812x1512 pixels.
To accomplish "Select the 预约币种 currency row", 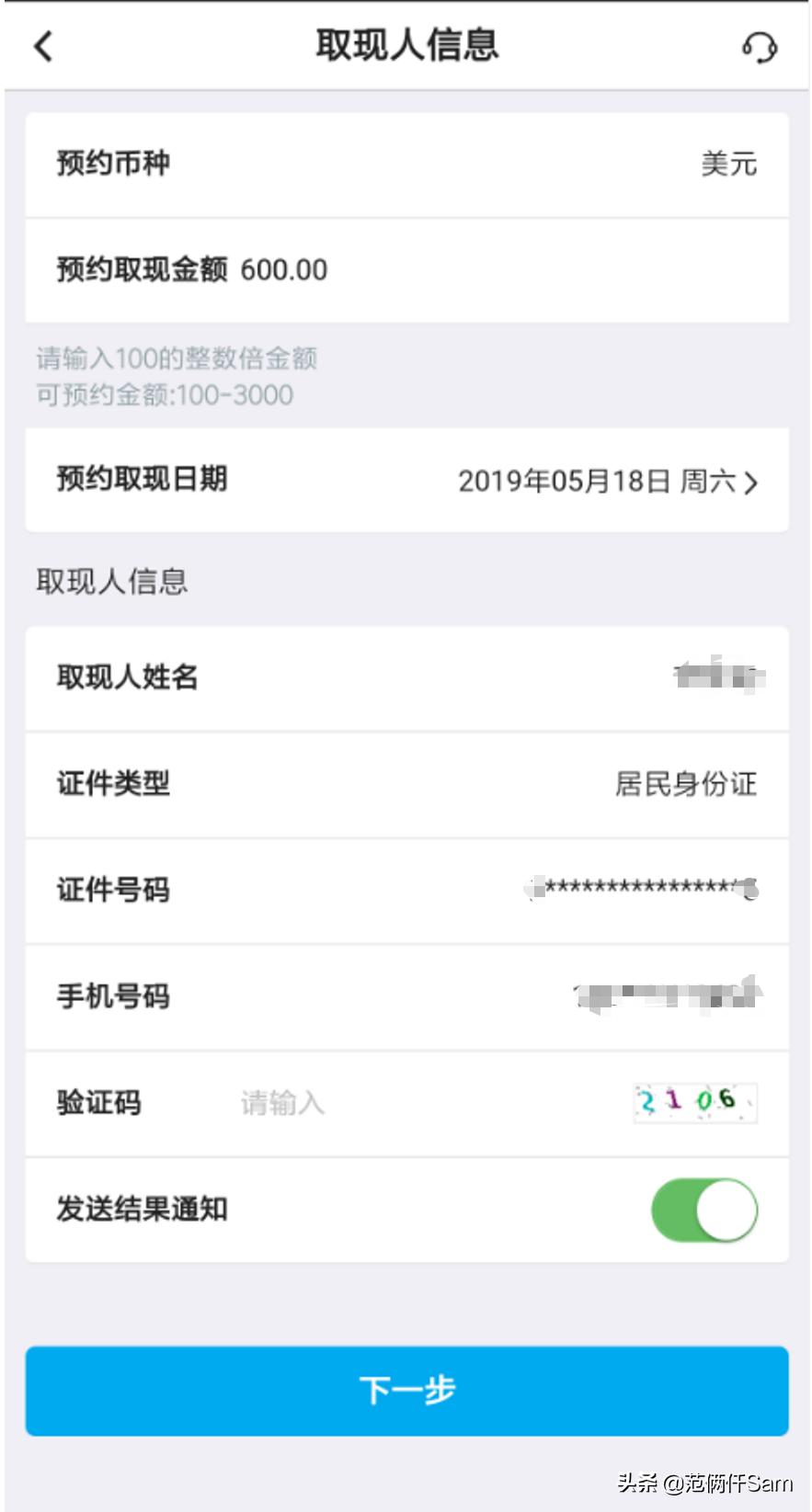I will 405,164.
